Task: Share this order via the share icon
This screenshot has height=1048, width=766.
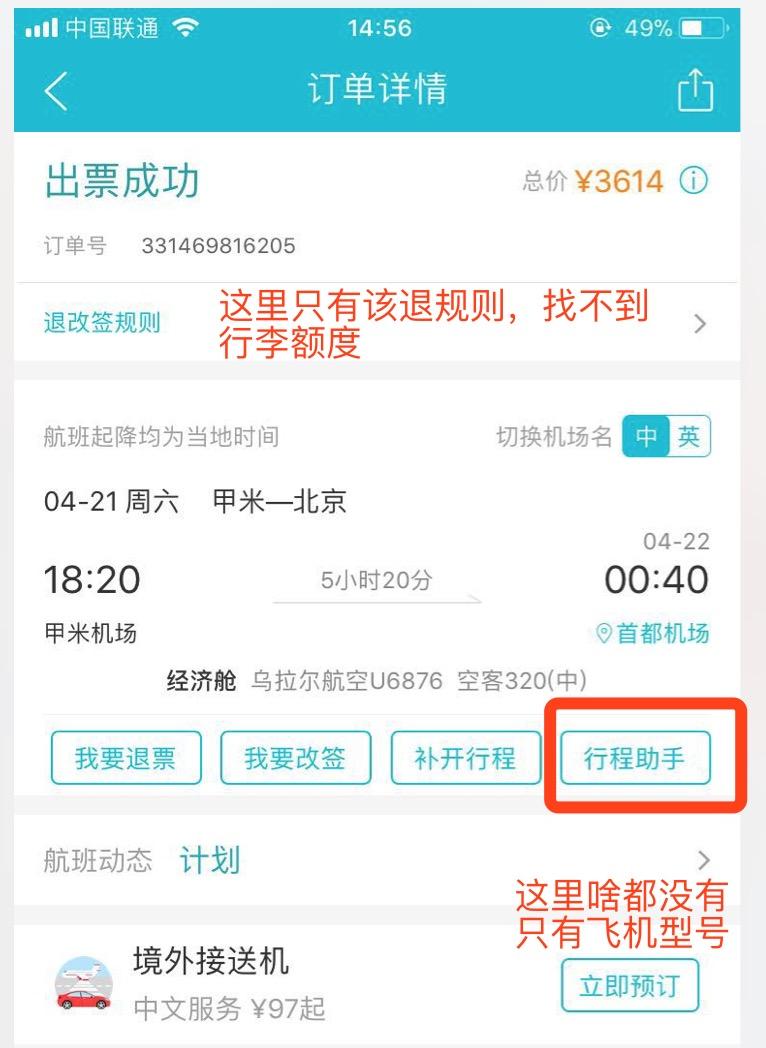Action: tap(695, 92)
